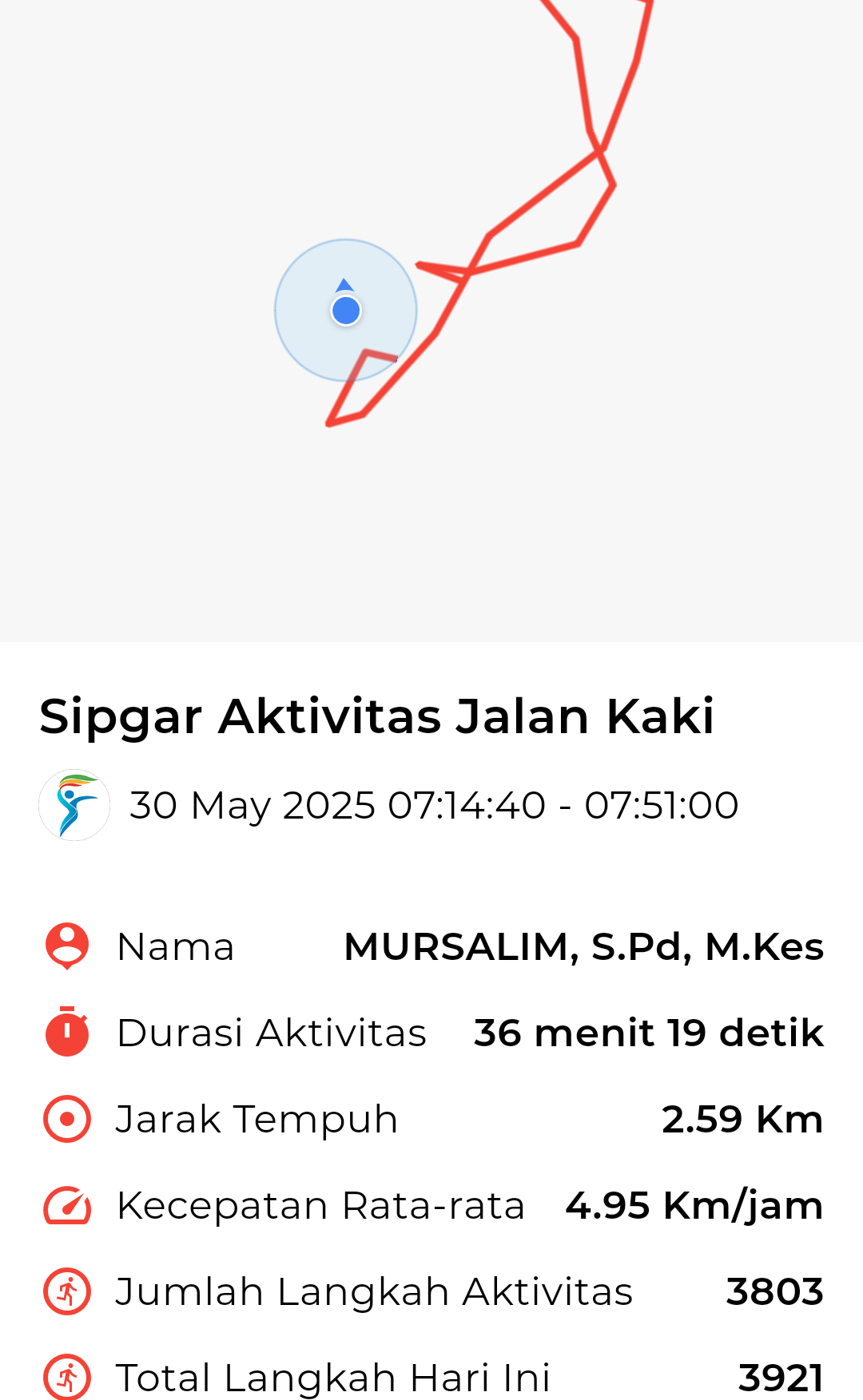Select the speedometer icon for Kecepatan Rata-rata
863x1400 pixels.
tap(66, 1204)
